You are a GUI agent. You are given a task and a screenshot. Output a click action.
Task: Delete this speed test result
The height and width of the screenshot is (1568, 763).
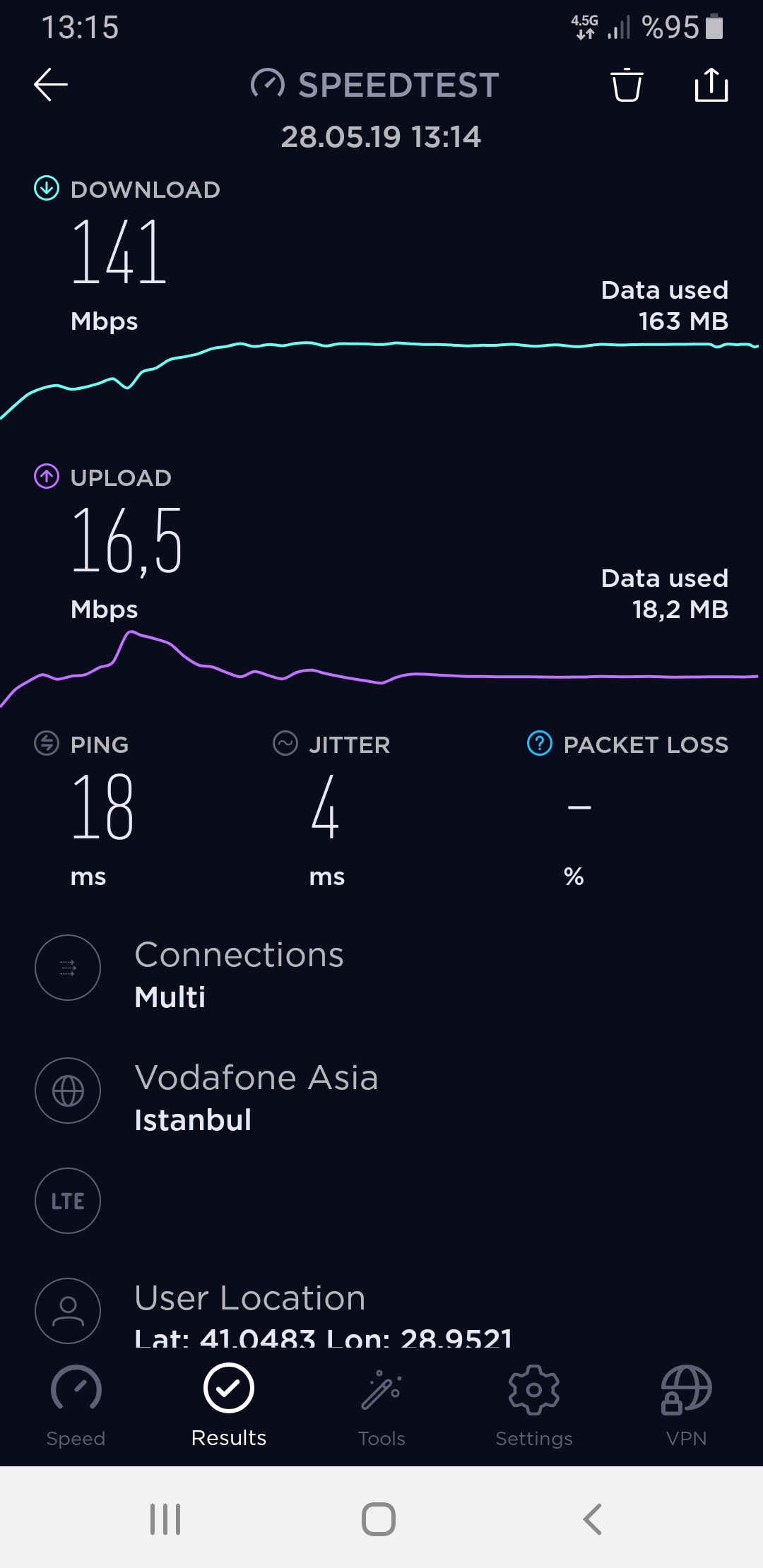(627, 85)
